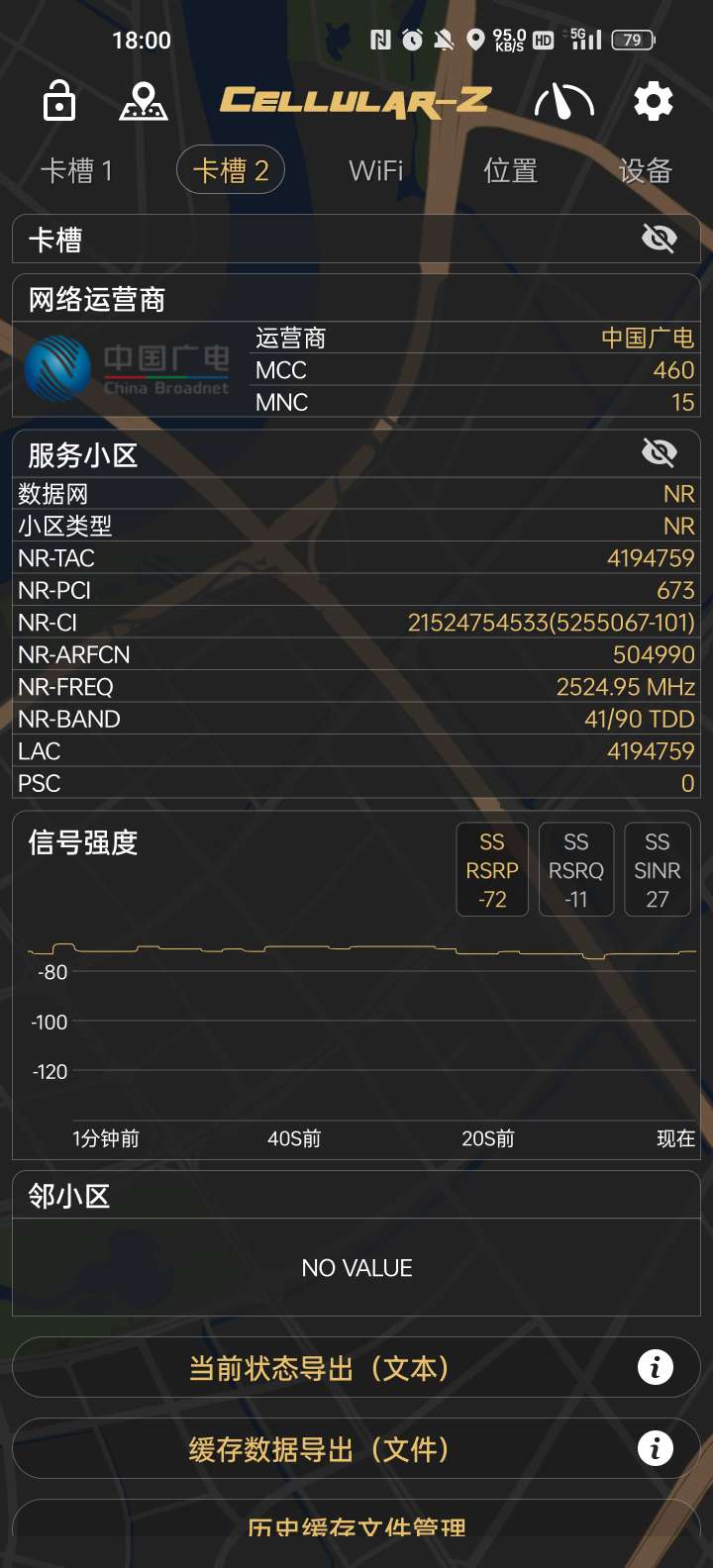Open the speed test gauge icon

pos(563,101)
